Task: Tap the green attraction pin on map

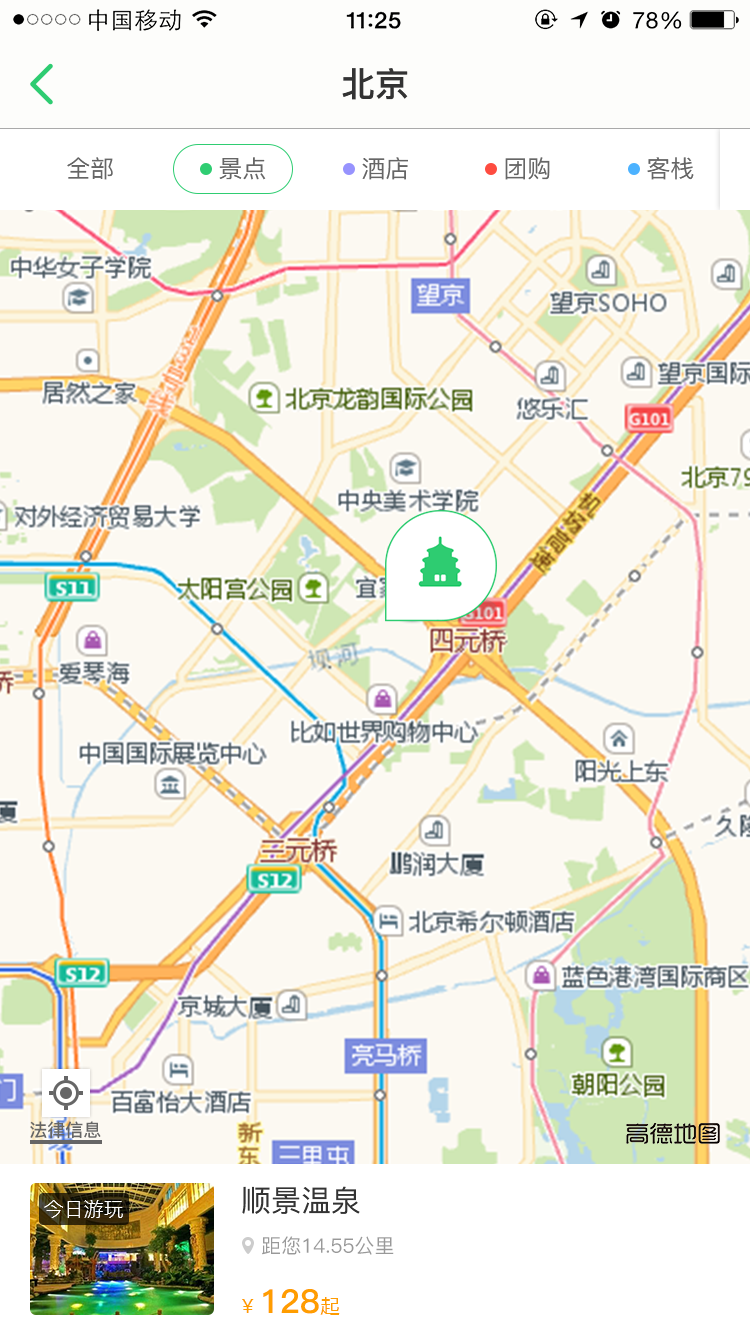Action: point(440,566)
